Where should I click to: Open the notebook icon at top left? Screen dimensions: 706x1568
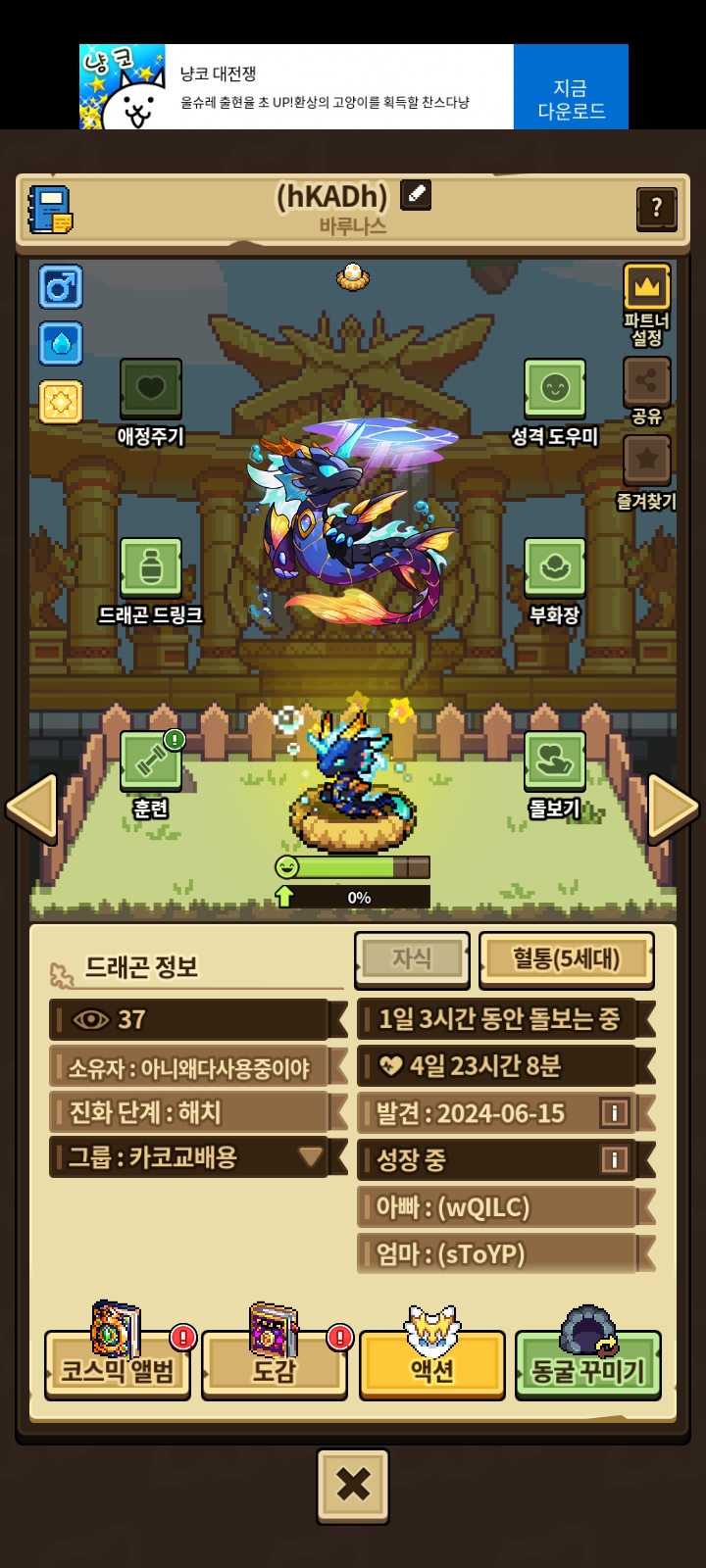[x=50, y=209]
